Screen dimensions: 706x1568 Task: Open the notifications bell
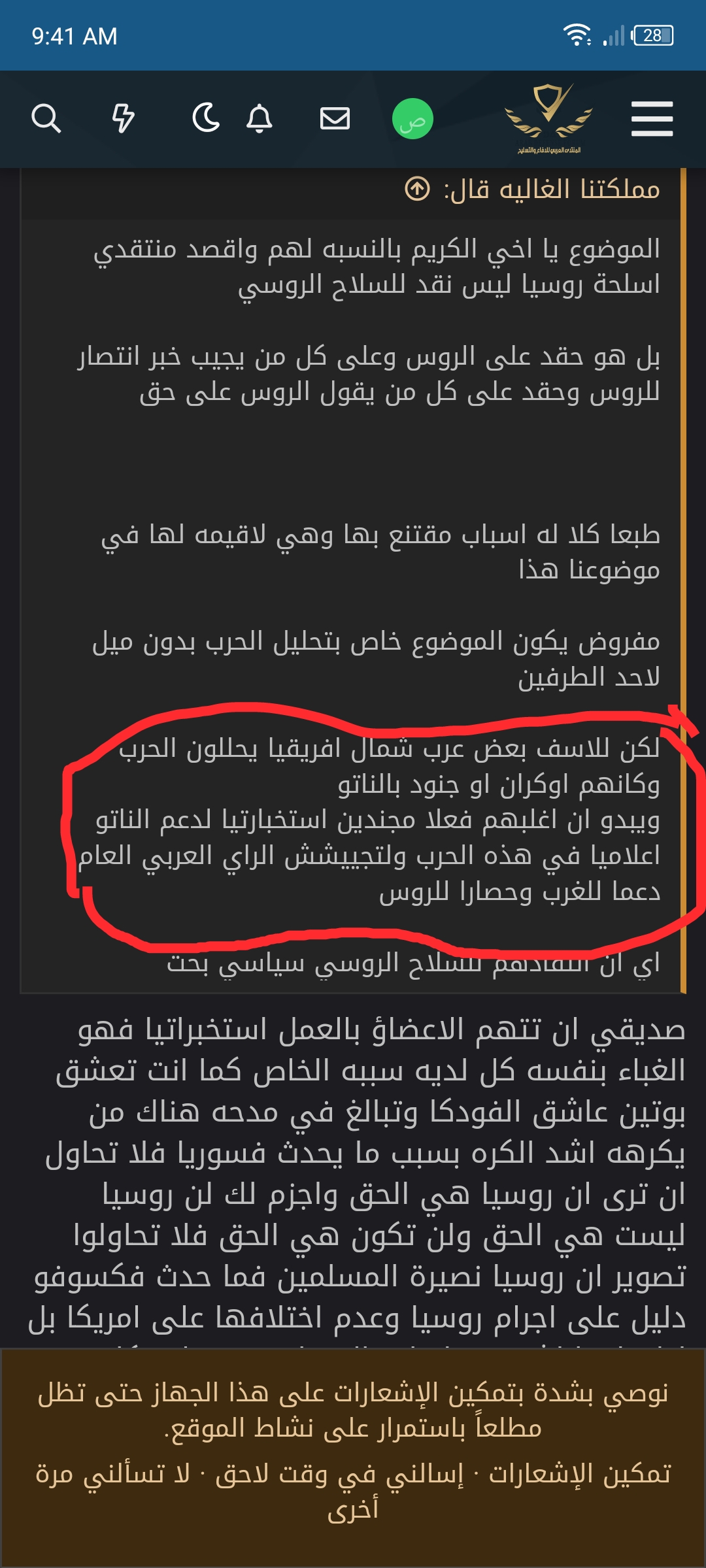259,118
